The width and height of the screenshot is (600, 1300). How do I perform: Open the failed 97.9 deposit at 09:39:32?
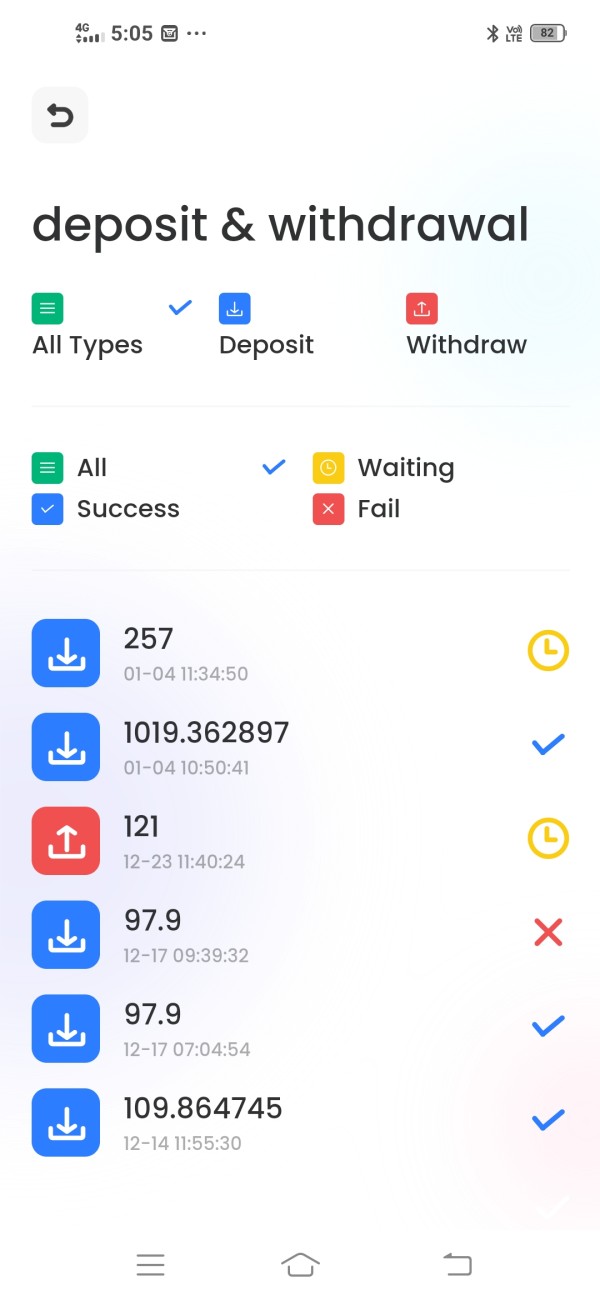300,935
